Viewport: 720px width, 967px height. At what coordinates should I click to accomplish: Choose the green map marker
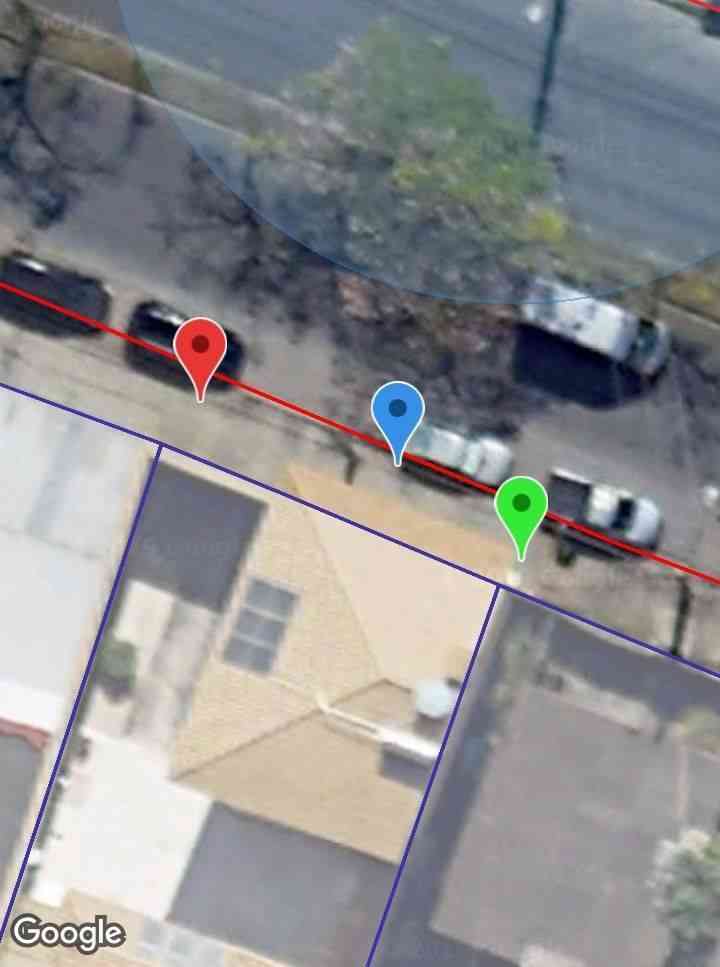pyautogui.click(x=521, y=509)
